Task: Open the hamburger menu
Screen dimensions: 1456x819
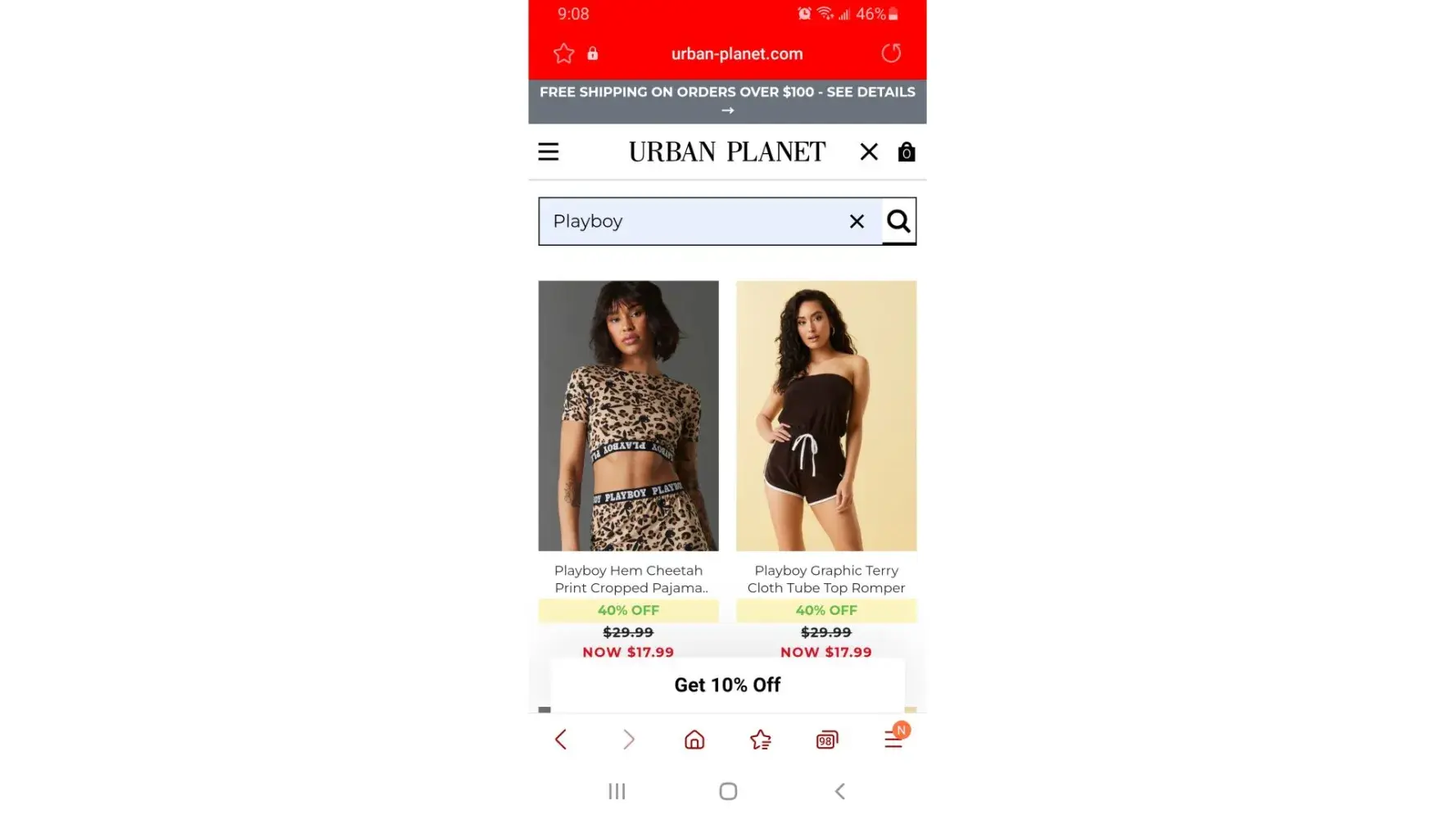Action: (548, 152)
